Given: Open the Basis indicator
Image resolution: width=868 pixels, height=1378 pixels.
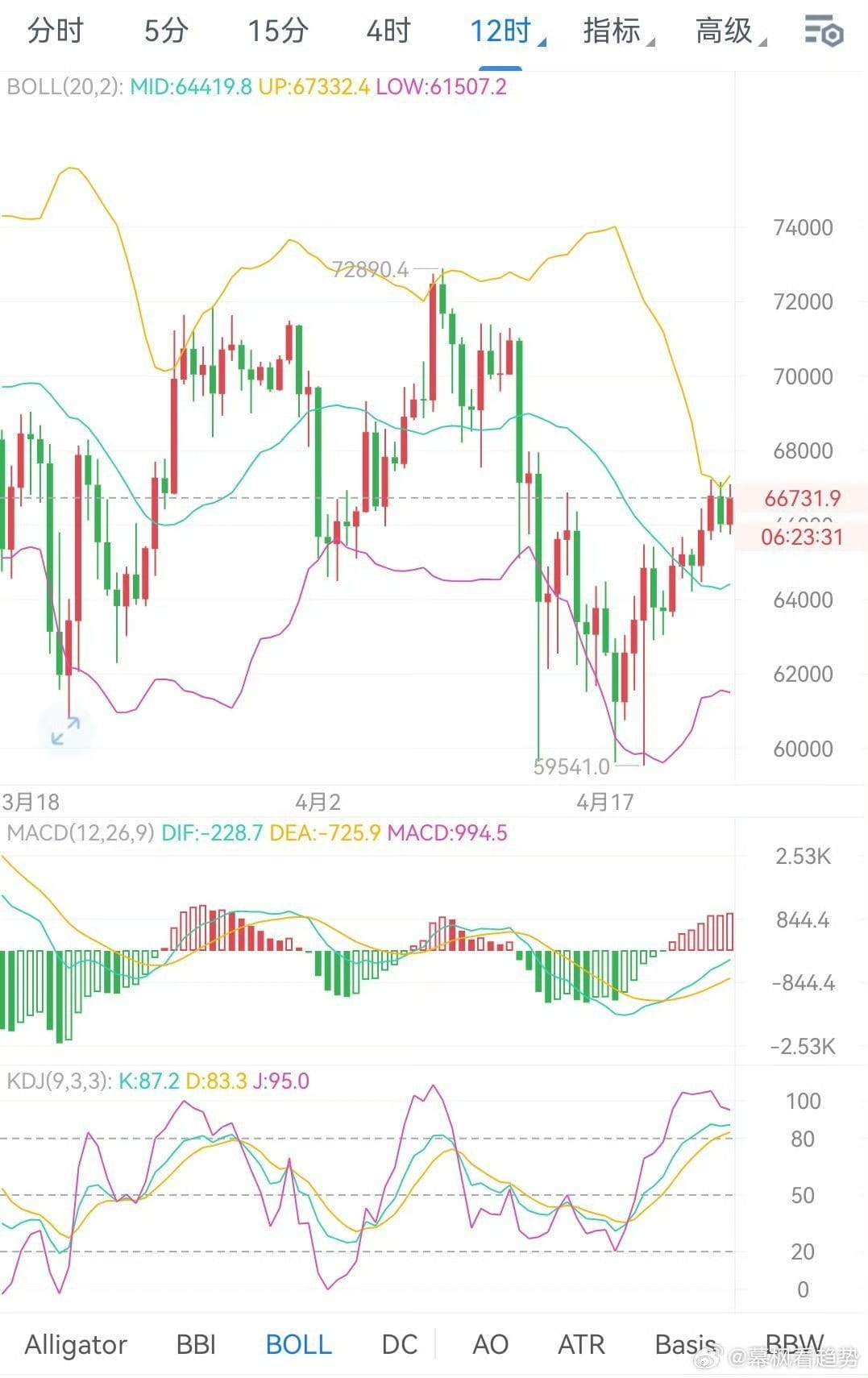Looking at the screenshot, I should point(686,1344).
